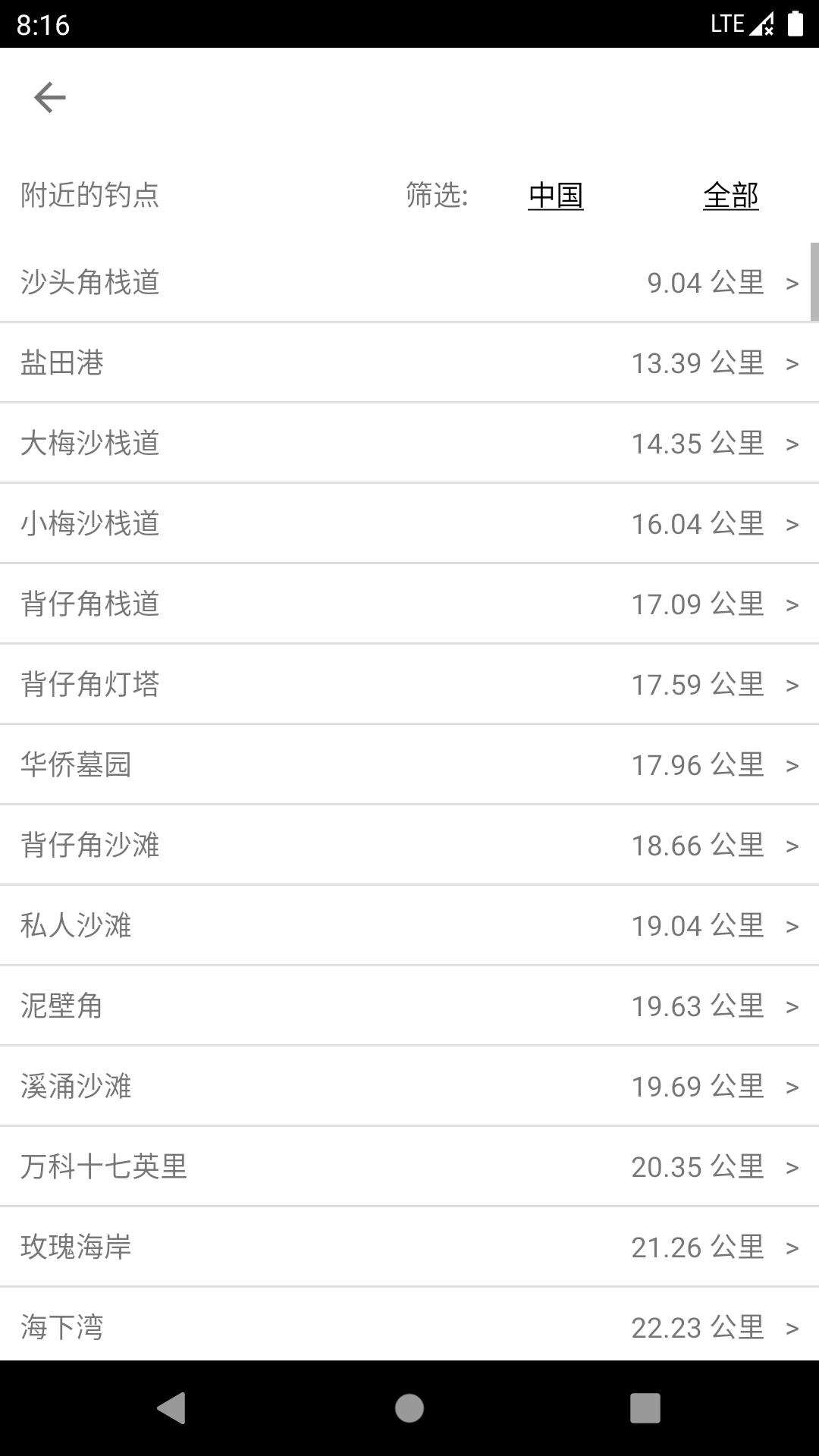Open the 万科十七英里 entry
The width and height of the screenshot is (819, 1456).
click(x=409, y=1166)
